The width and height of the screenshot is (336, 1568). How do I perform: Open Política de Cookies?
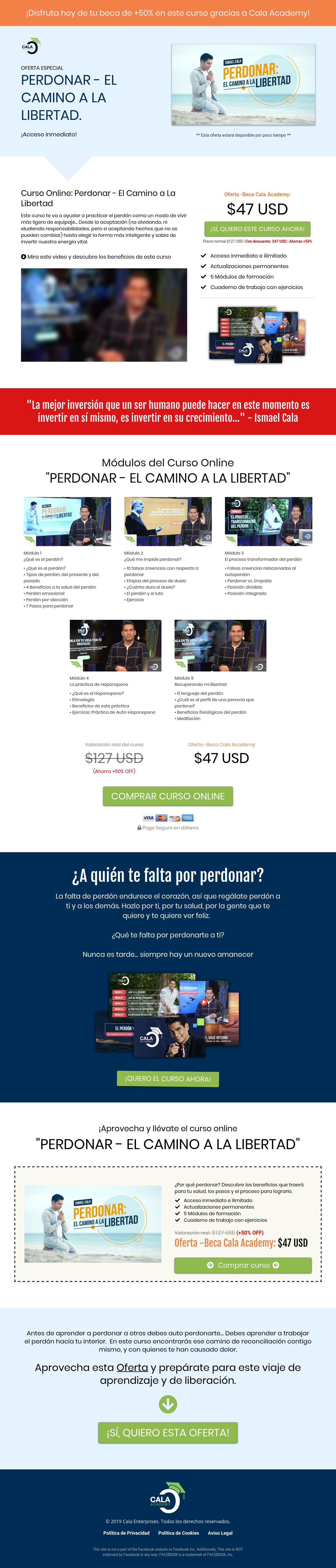[x=178, y=1533]
